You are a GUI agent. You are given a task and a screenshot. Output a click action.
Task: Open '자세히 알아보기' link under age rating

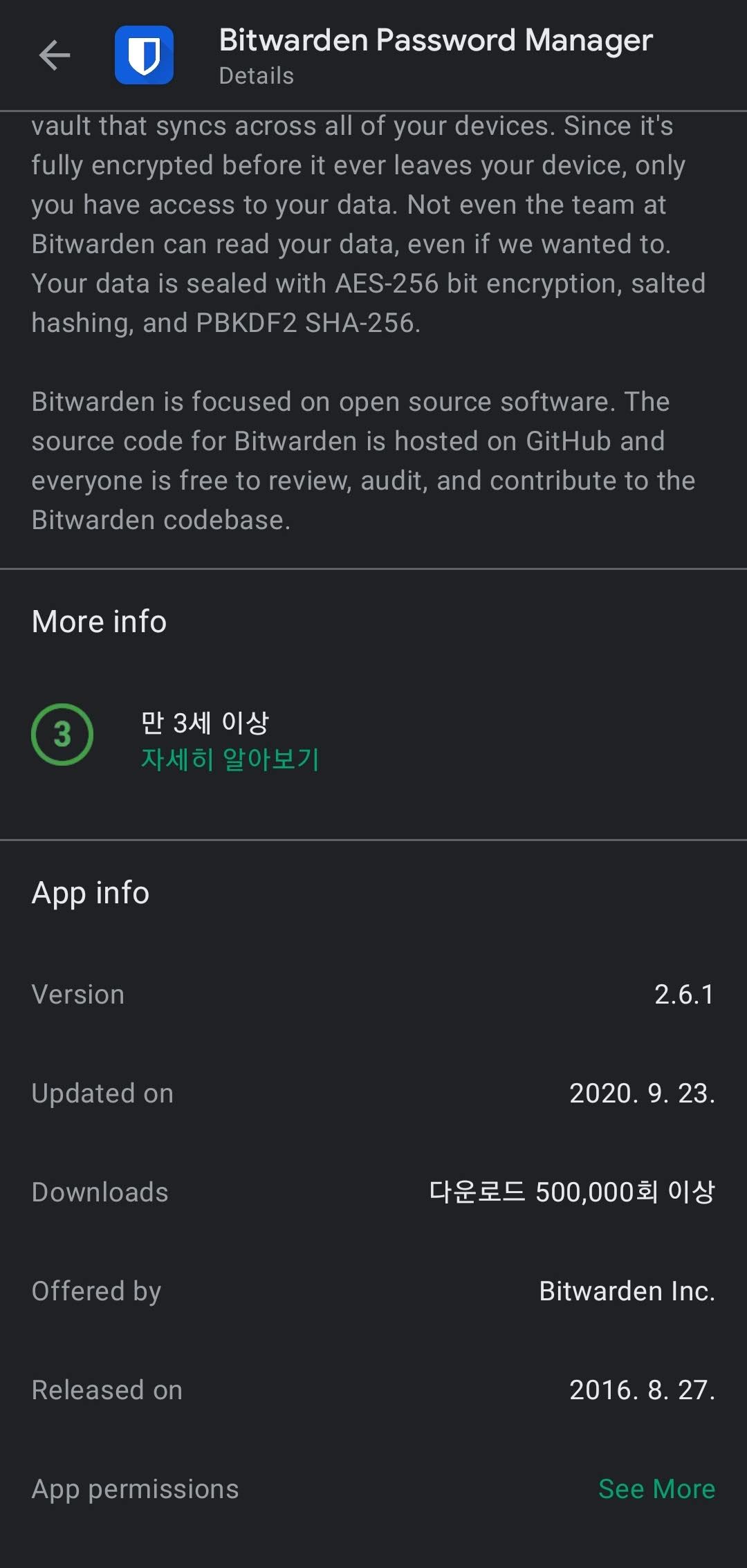point(228,758)
